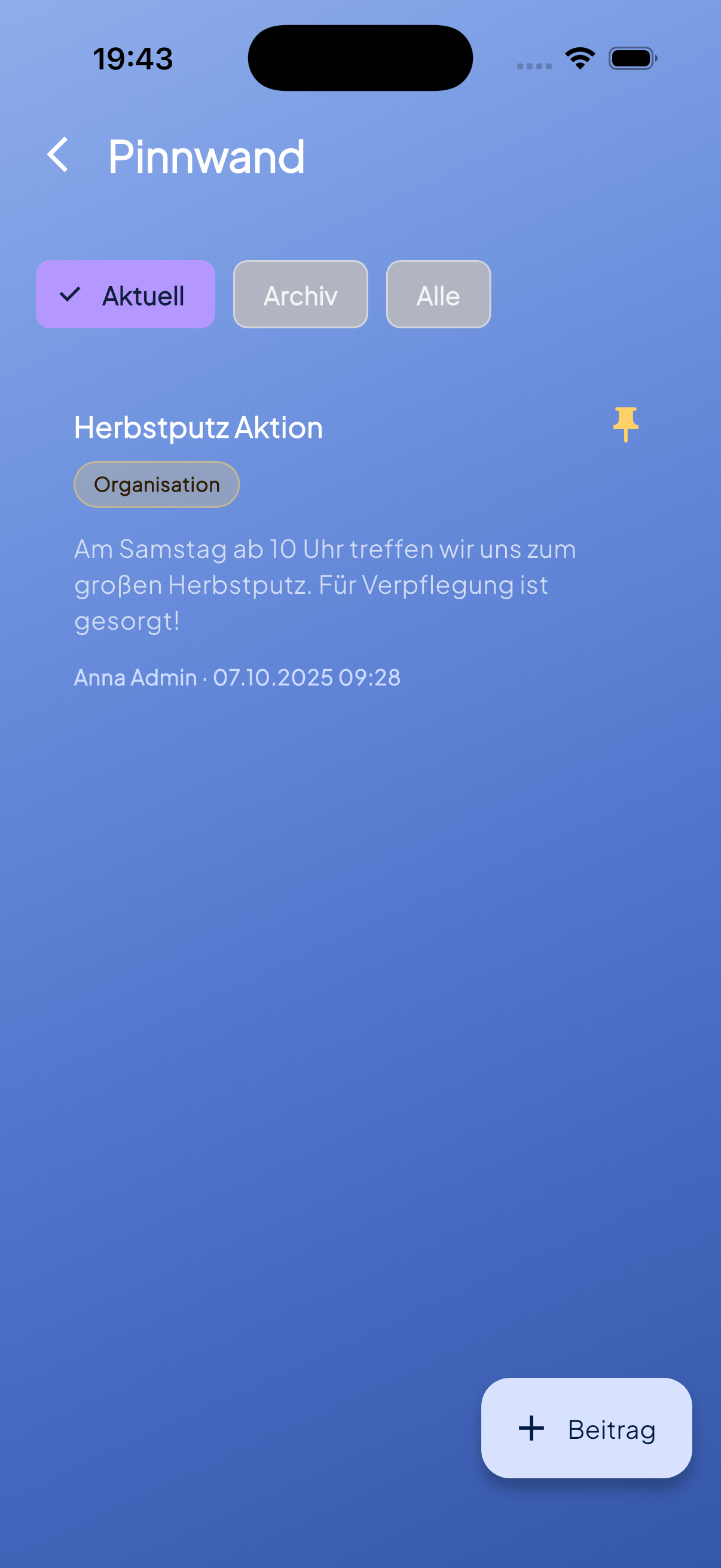This screenshot has height=1568, width=721.
Task: Open the Pinnwand title header
Action: pyautogui.click(x=206, y=157)
